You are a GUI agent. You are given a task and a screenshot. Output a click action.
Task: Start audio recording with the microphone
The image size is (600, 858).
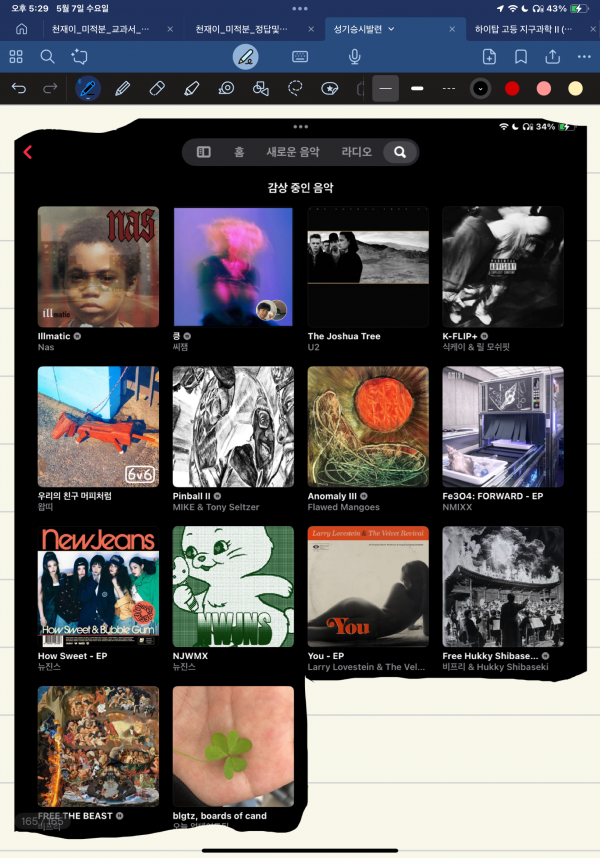click(355, 57)
